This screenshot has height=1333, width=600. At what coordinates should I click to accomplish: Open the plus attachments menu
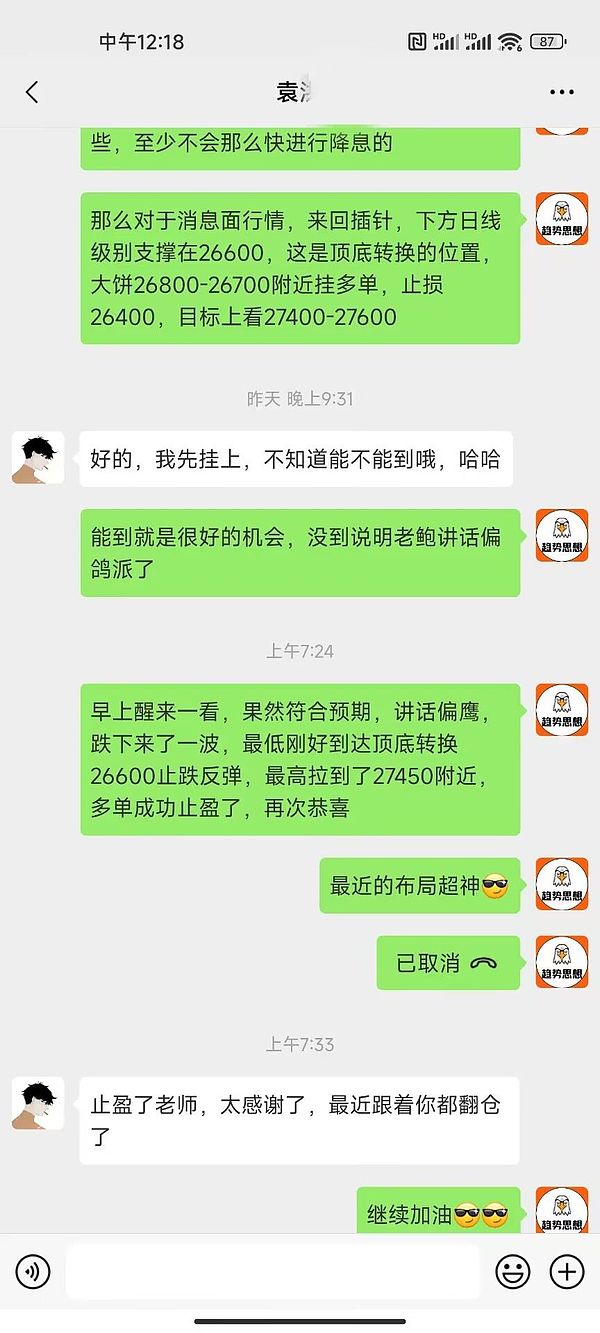pyautogui.click(x=567, y=1272)
